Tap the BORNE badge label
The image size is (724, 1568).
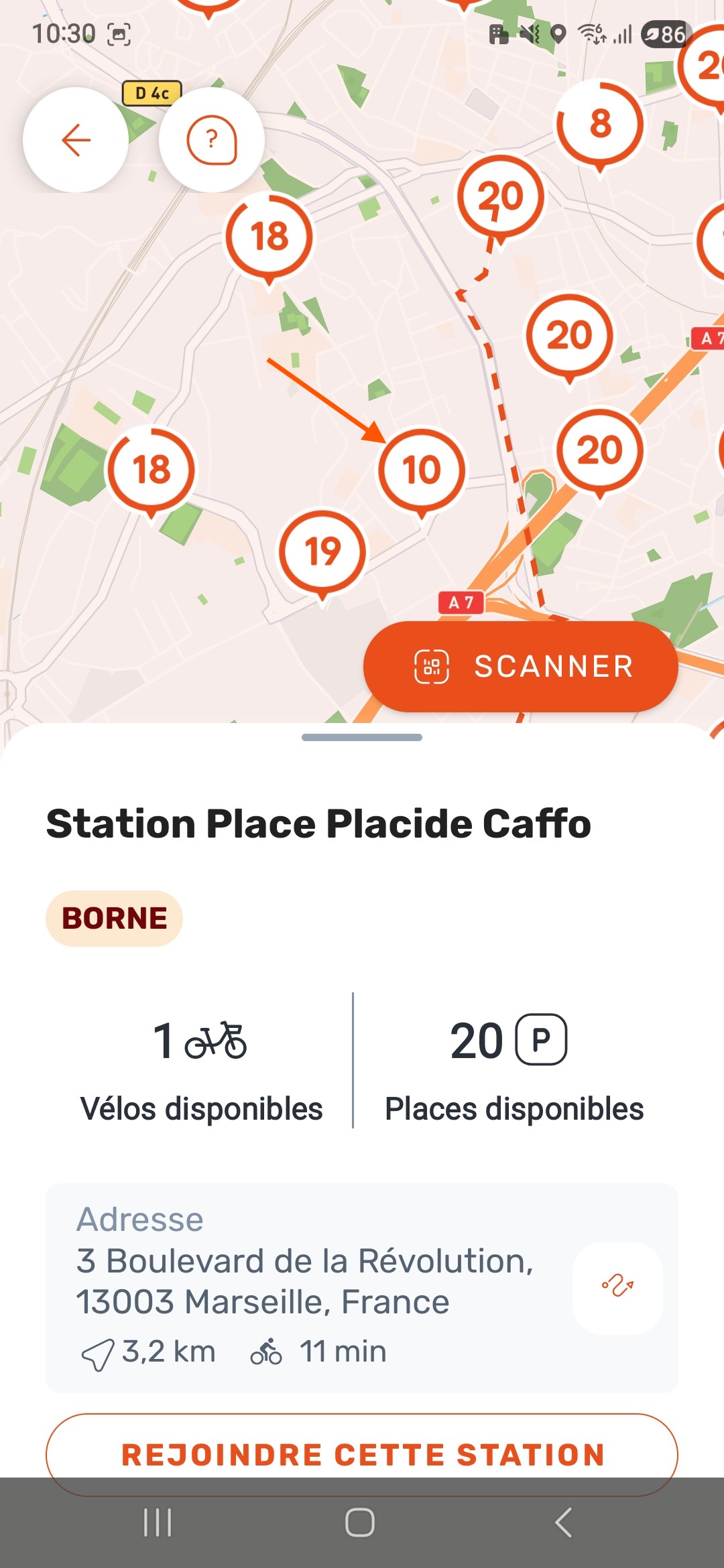114,917
